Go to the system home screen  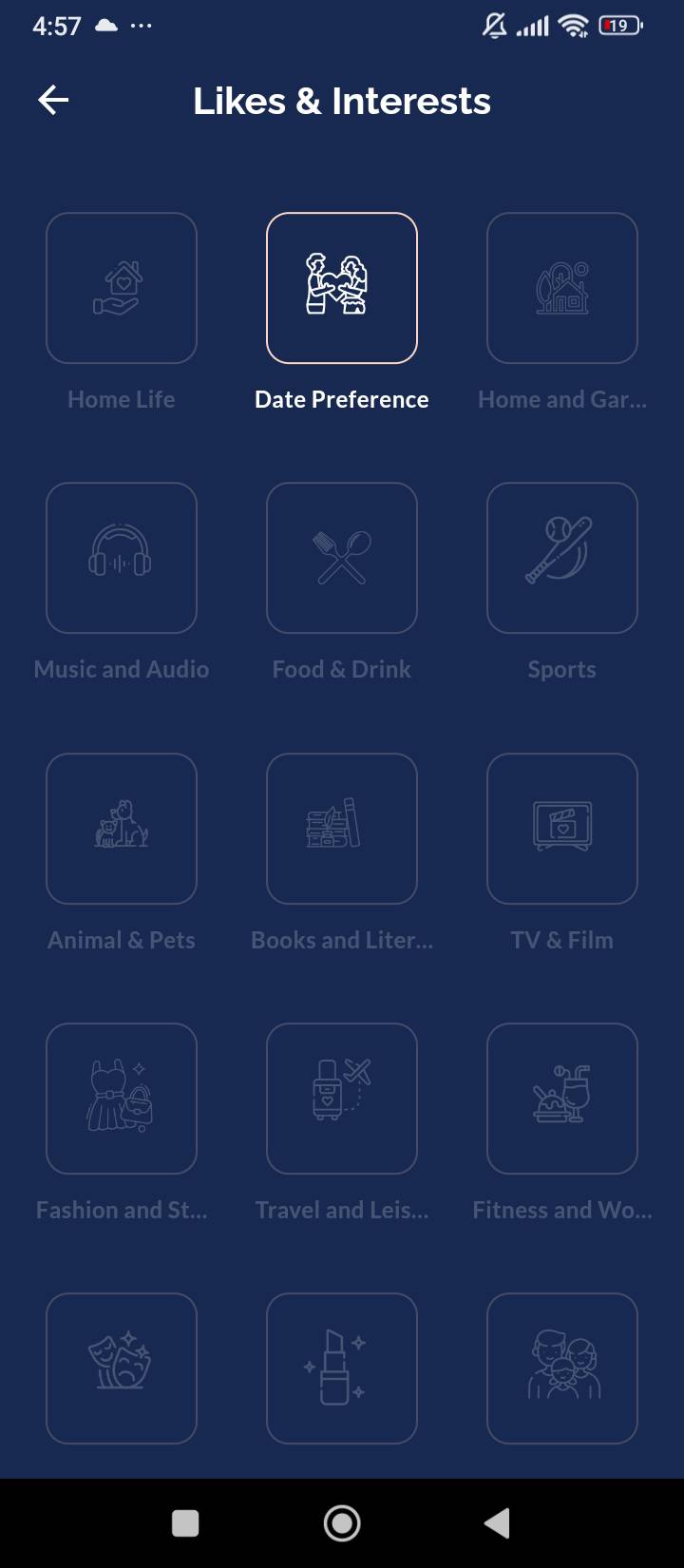(x=342, y=1523)
